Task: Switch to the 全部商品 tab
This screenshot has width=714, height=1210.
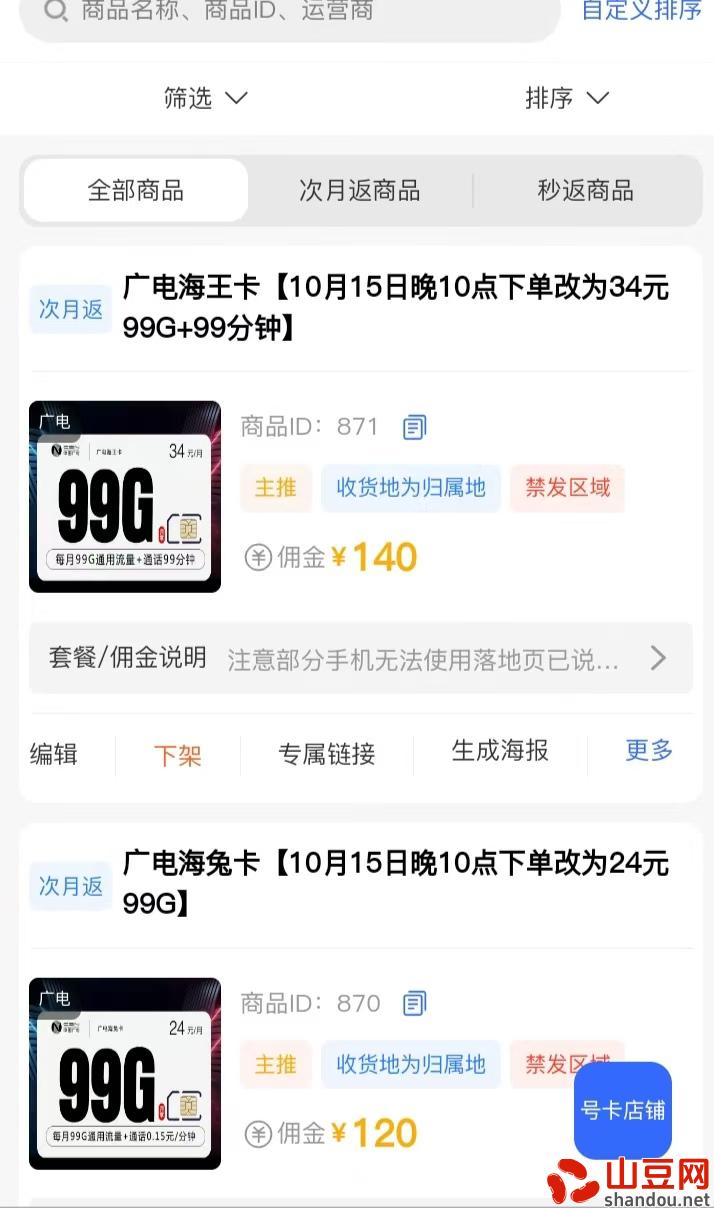Action: [x=136, y=190]
